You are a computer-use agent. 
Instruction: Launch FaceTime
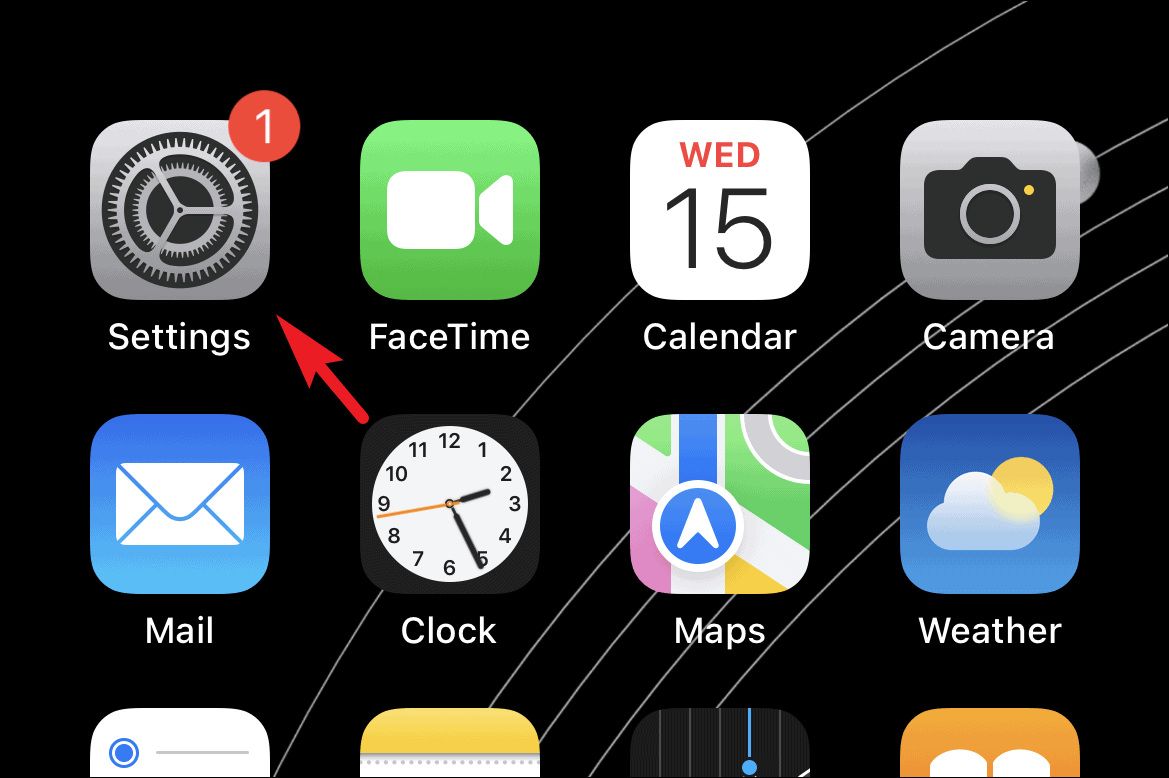450,210
